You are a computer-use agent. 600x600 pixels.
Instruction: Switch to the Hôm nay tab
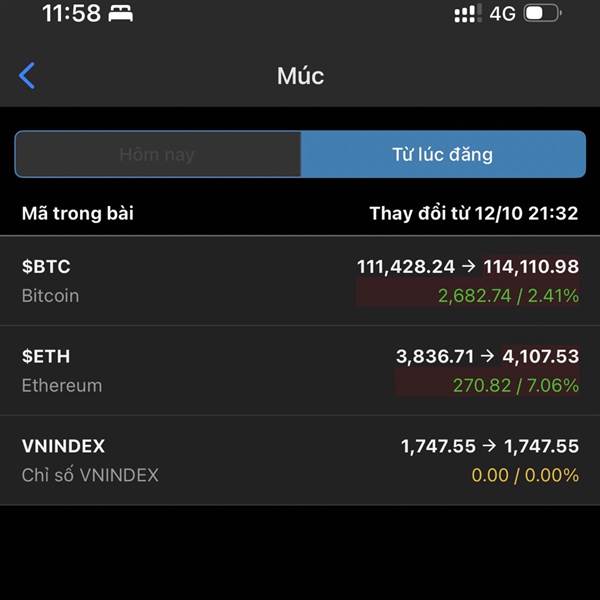coord(158,154)
